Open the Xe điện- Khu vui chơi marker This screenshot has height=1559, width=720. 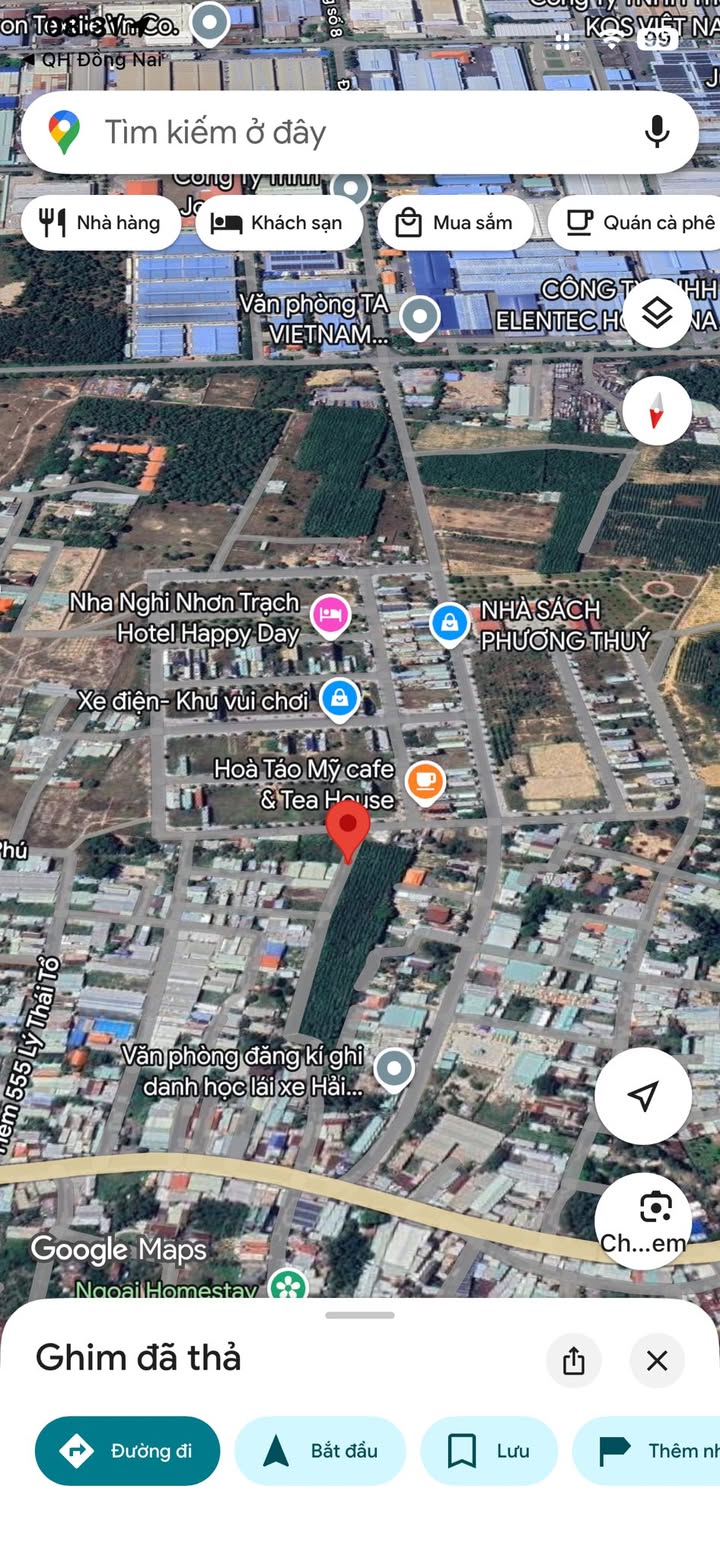tap(340, 699)
